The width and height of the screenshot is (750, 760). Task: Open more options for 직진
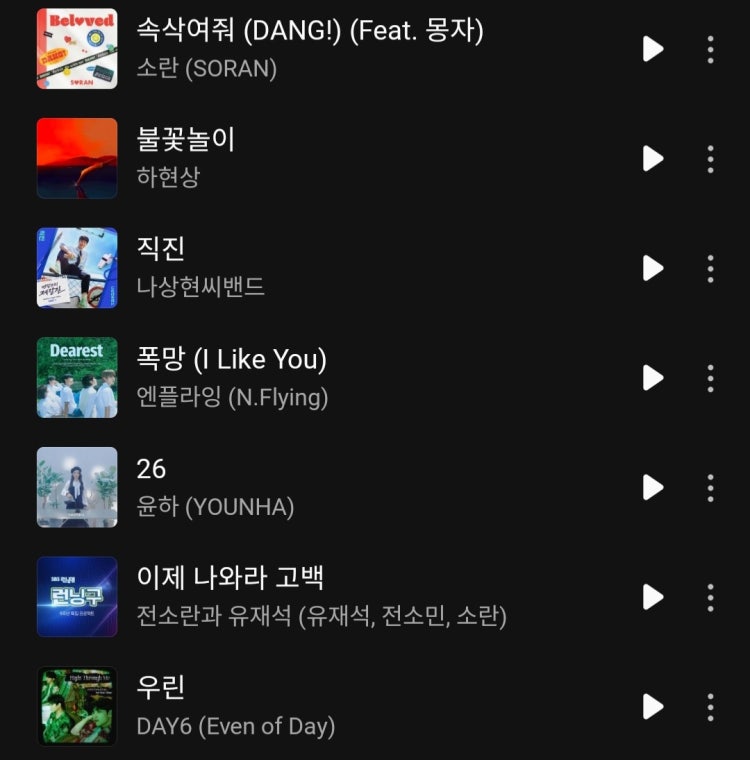click(710, 268)
